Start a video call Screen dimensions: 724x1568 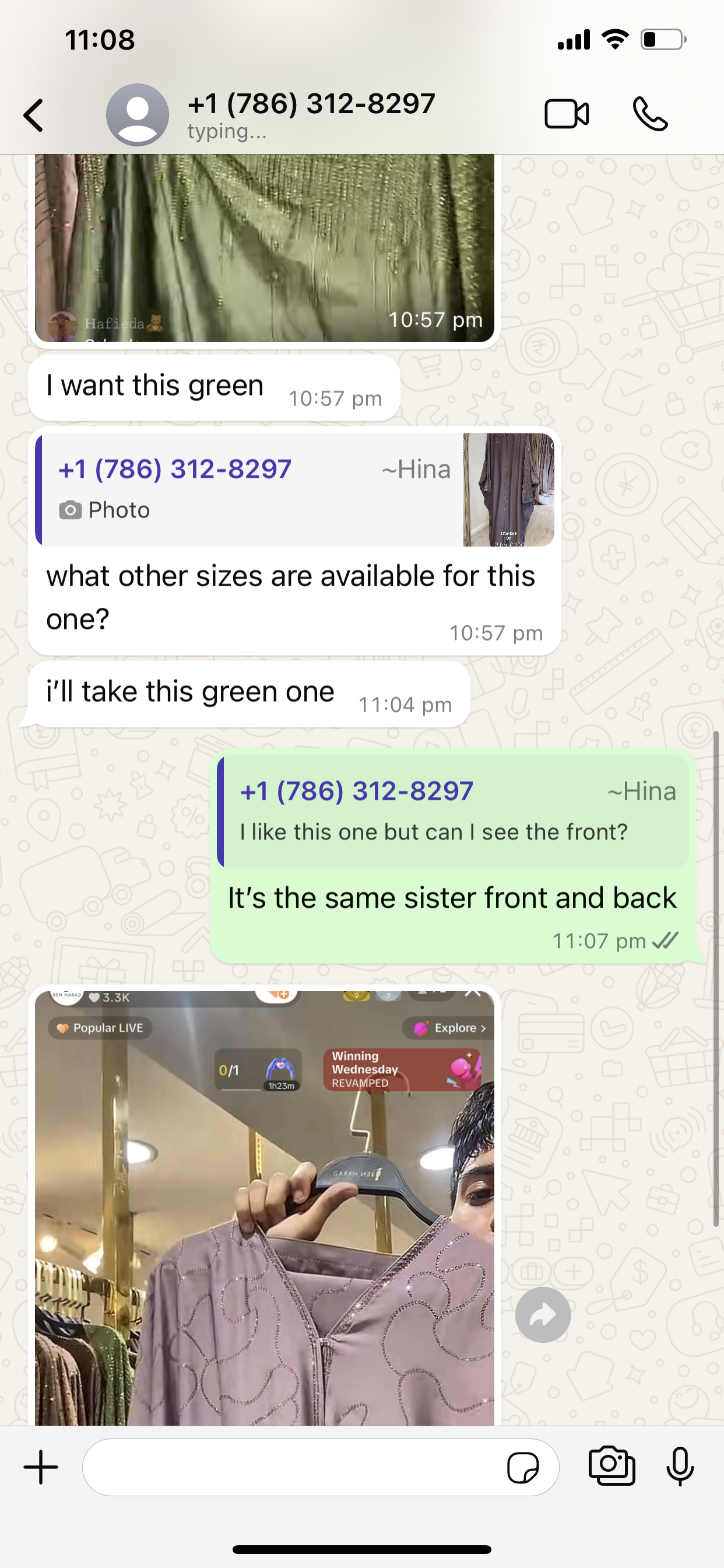tap(566, 114)
